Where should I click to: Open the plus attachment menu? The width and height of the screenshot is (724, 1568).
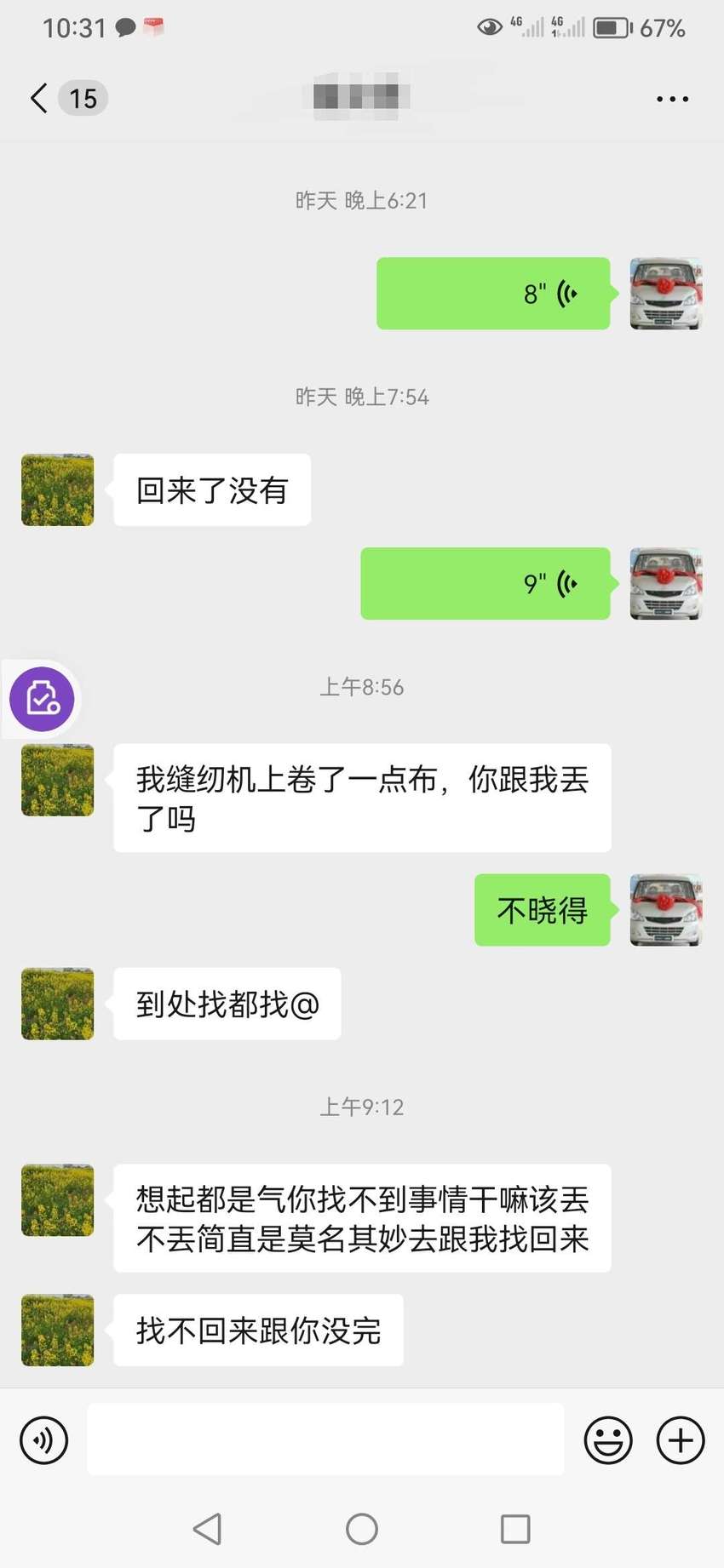681,1440
